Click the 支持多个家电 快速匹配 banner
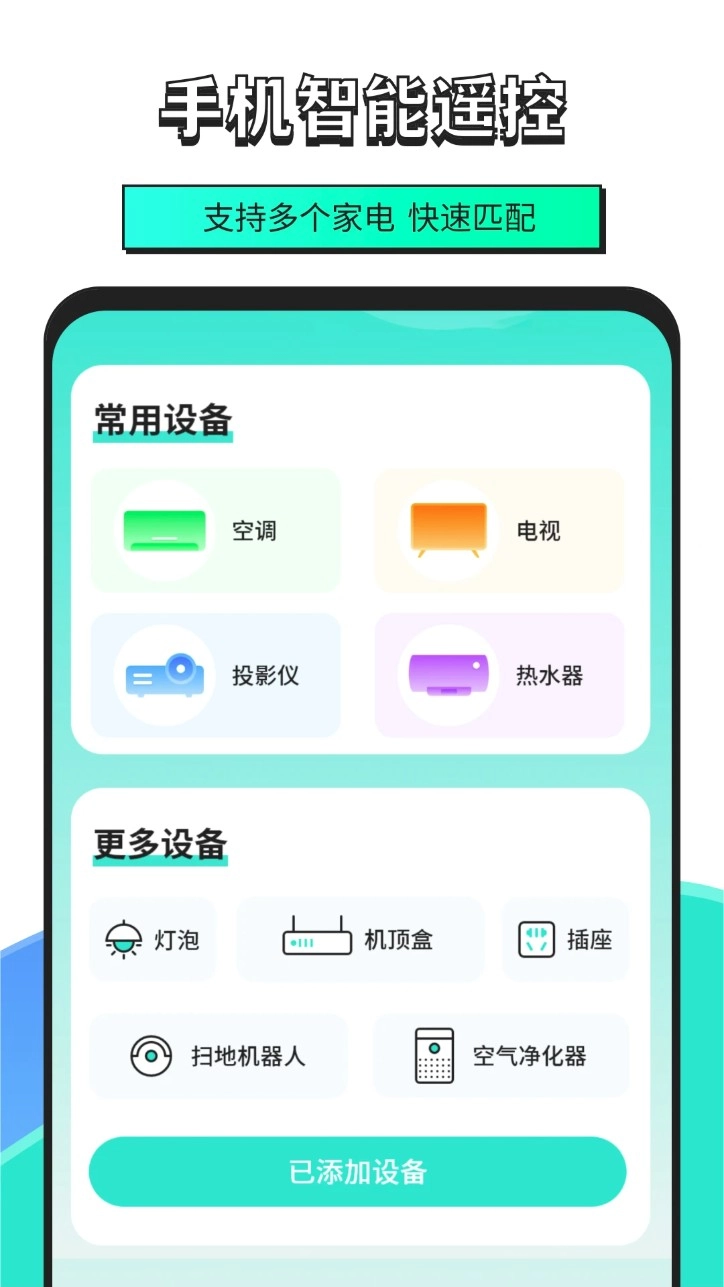The width and height of the screenshot is (724, 1287). pos(362,217)
